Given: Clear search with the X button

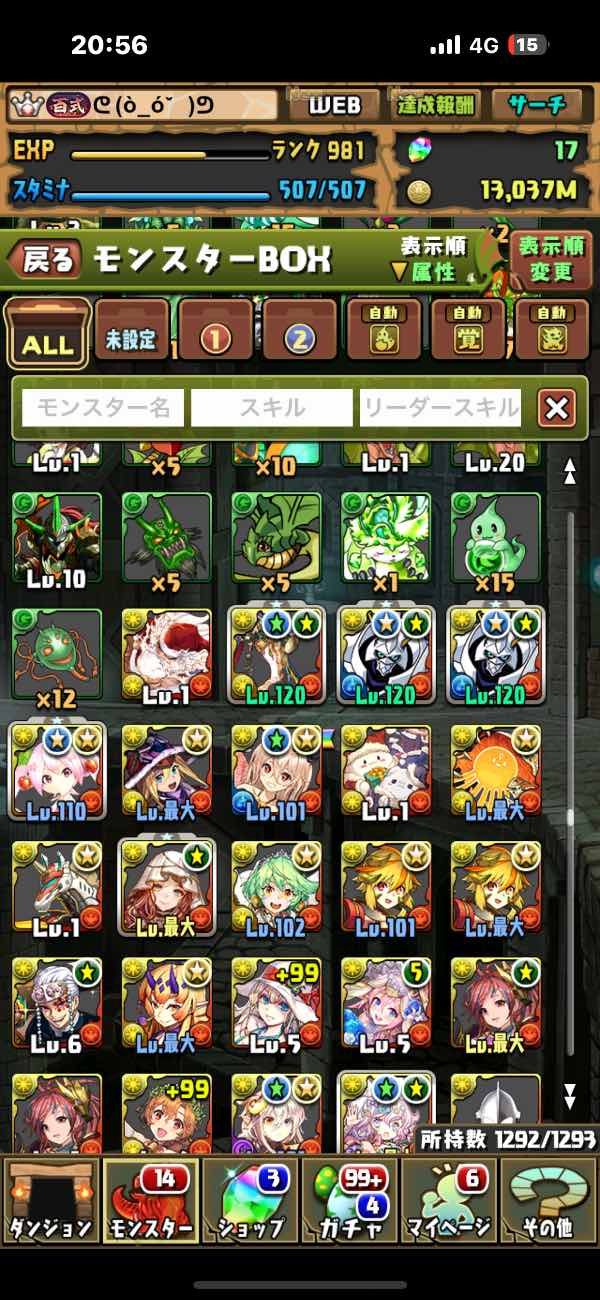Looking at the screenshot, I should point(556,407).
